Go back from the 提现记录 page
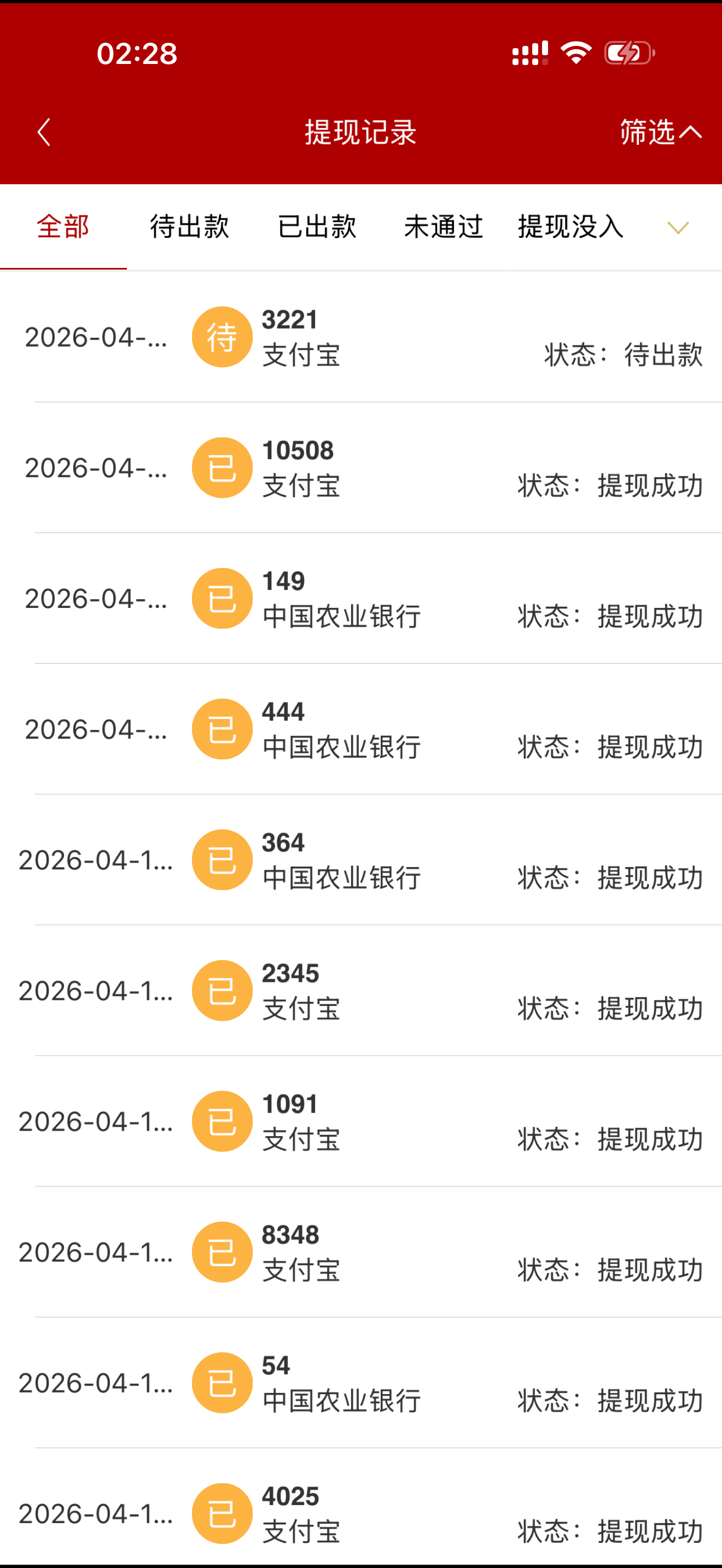The width and height of the screenshot is (722, 1568). click(x=44, y=132)
